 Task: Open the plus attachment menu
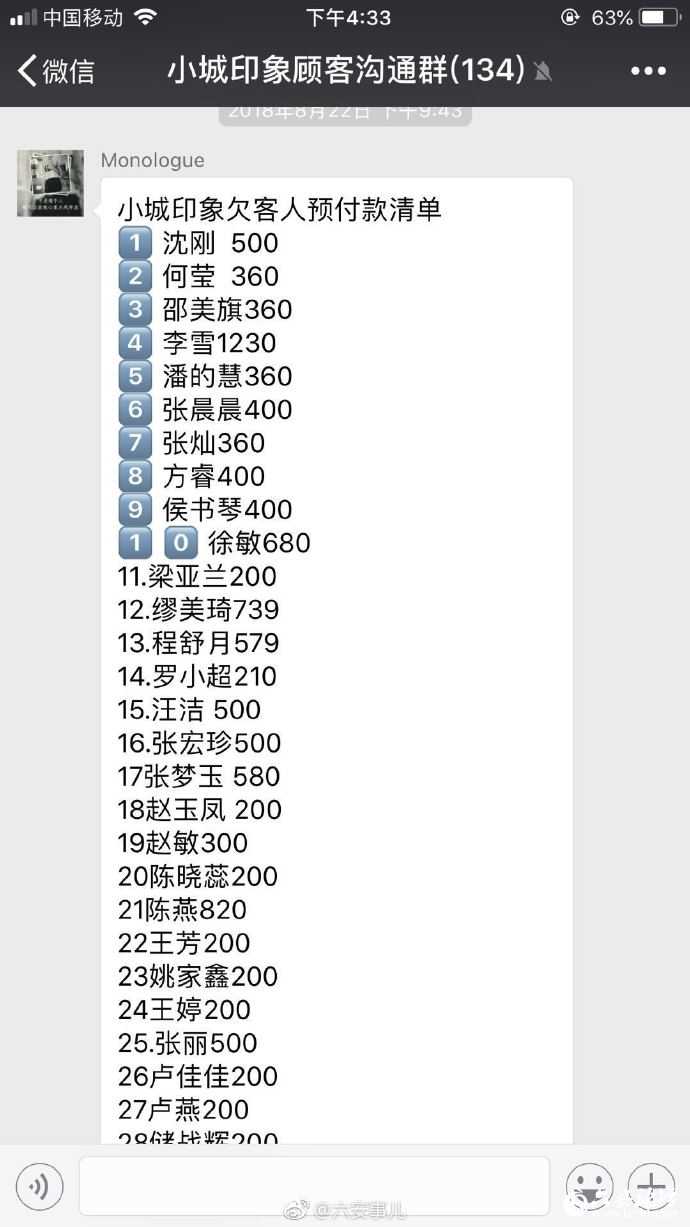[651, 1187]
